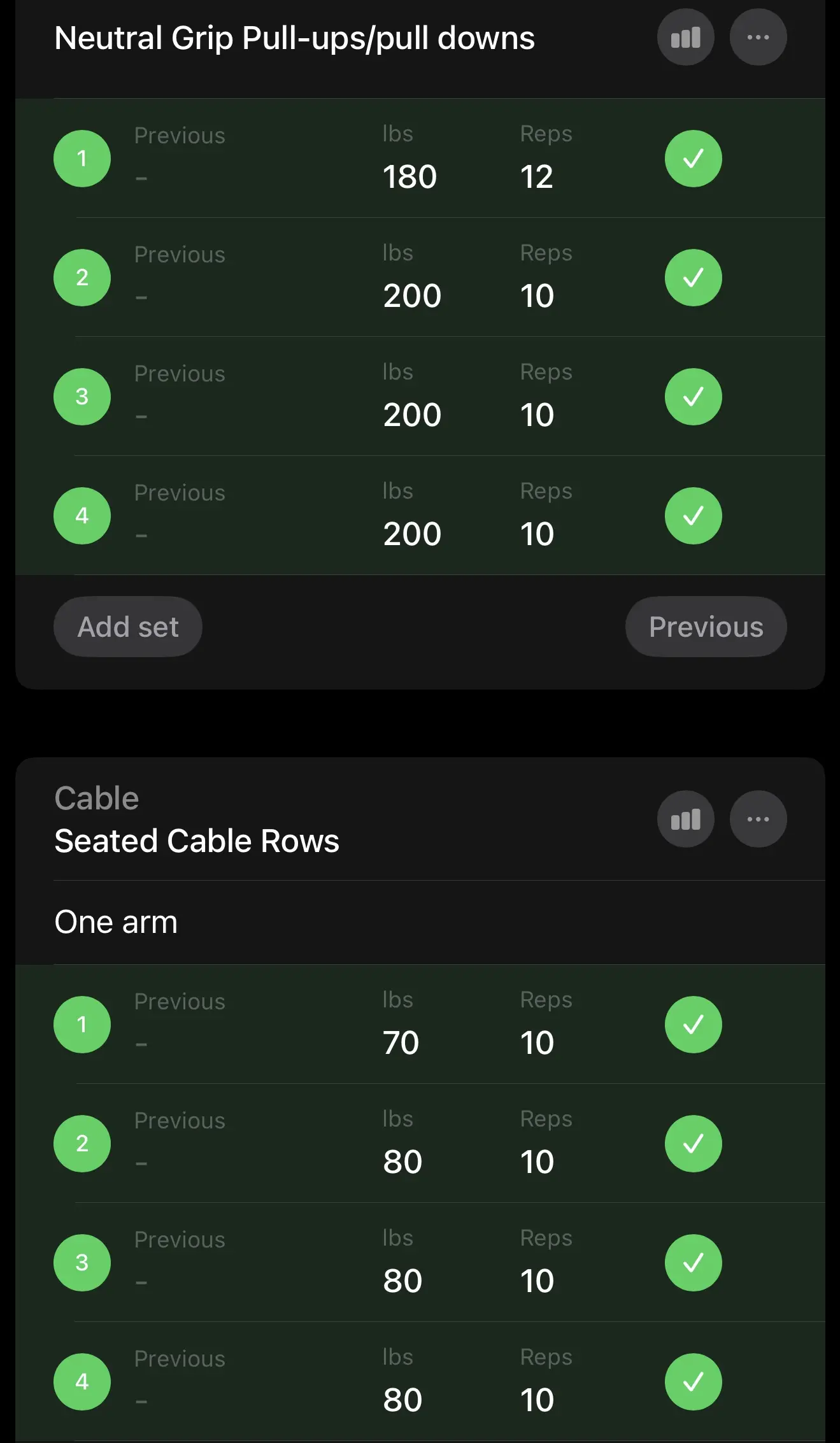The width and height of the screenshot is (840, 1443).
Task: View stats chart for Seated Cable Rows
Action: [685, 819]
